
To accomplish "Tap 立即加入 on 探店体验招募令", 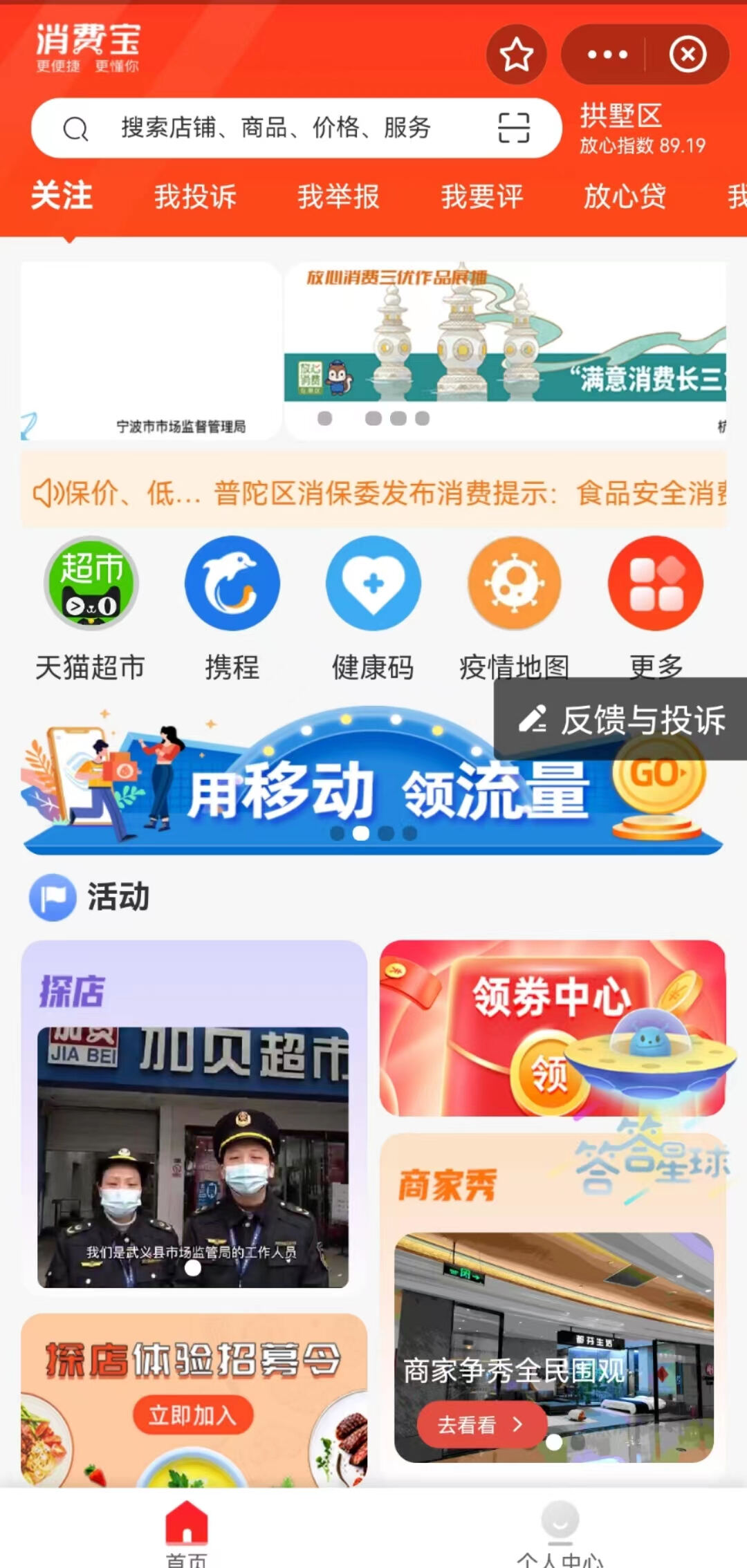I will pyautogui.click(x=192, y=1415).
